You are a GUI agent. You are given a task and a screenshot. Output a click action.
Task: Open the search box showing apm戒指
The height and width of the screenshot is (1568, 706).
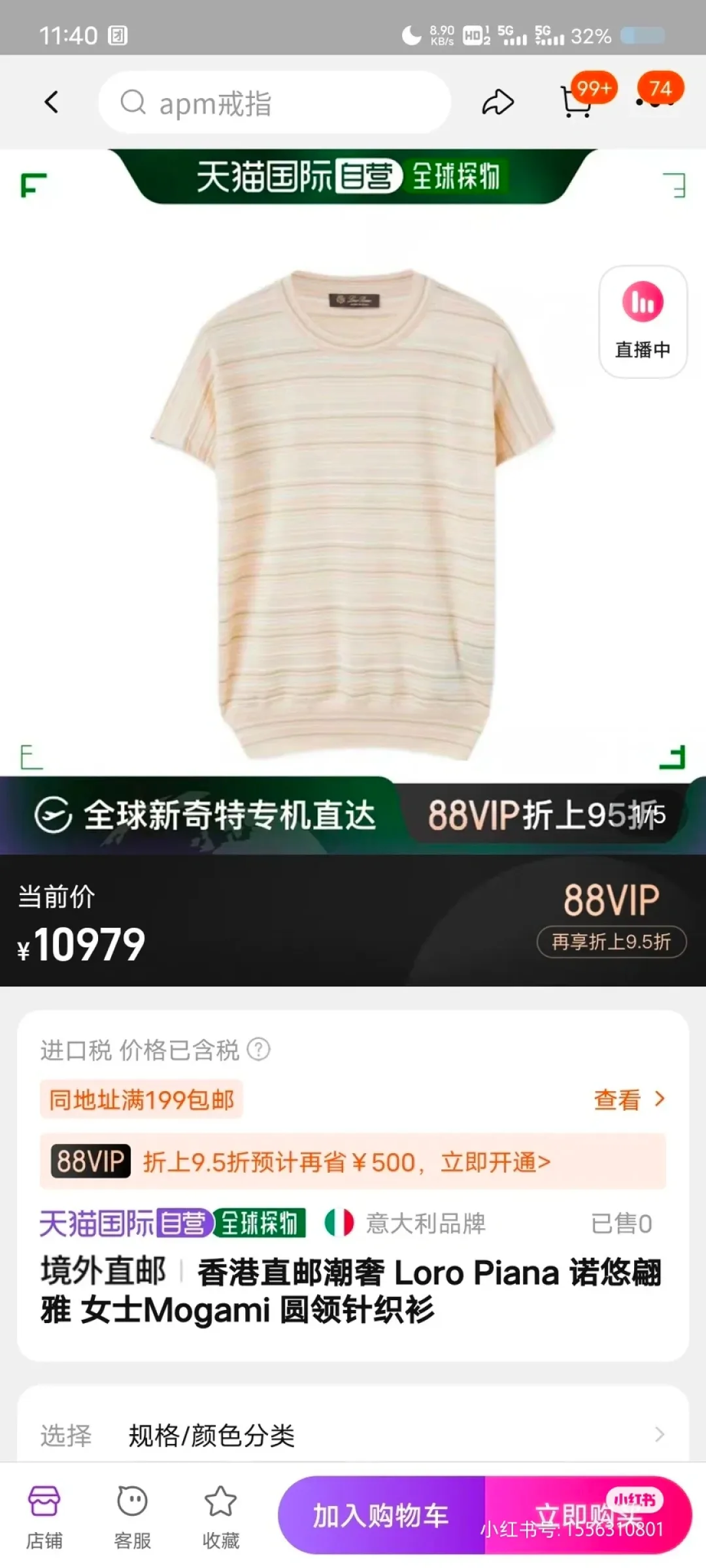point(275,103)
